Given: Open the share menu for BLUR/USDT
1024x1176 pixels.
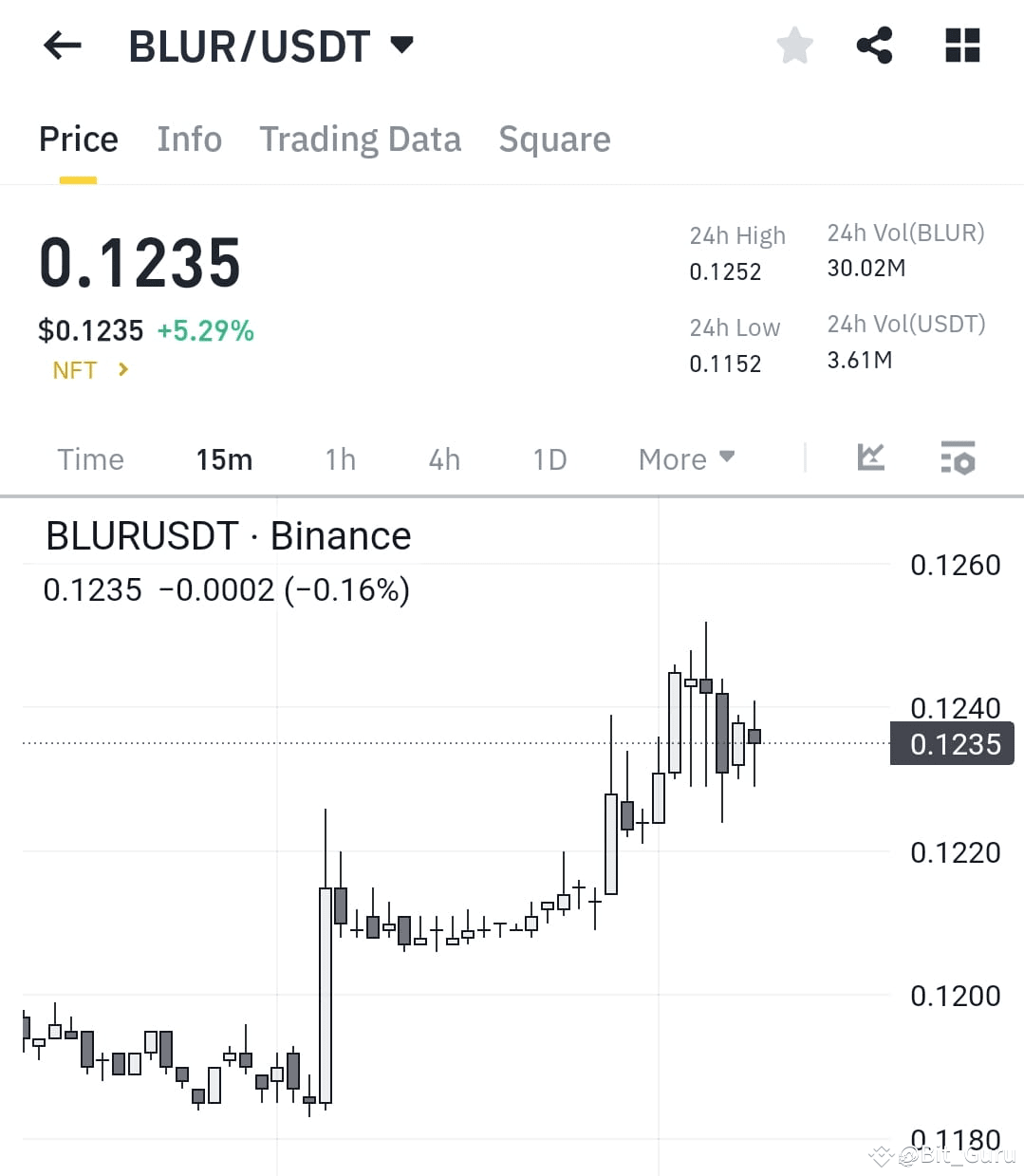Looking at the screenshot, I should (x=874, y=45).
